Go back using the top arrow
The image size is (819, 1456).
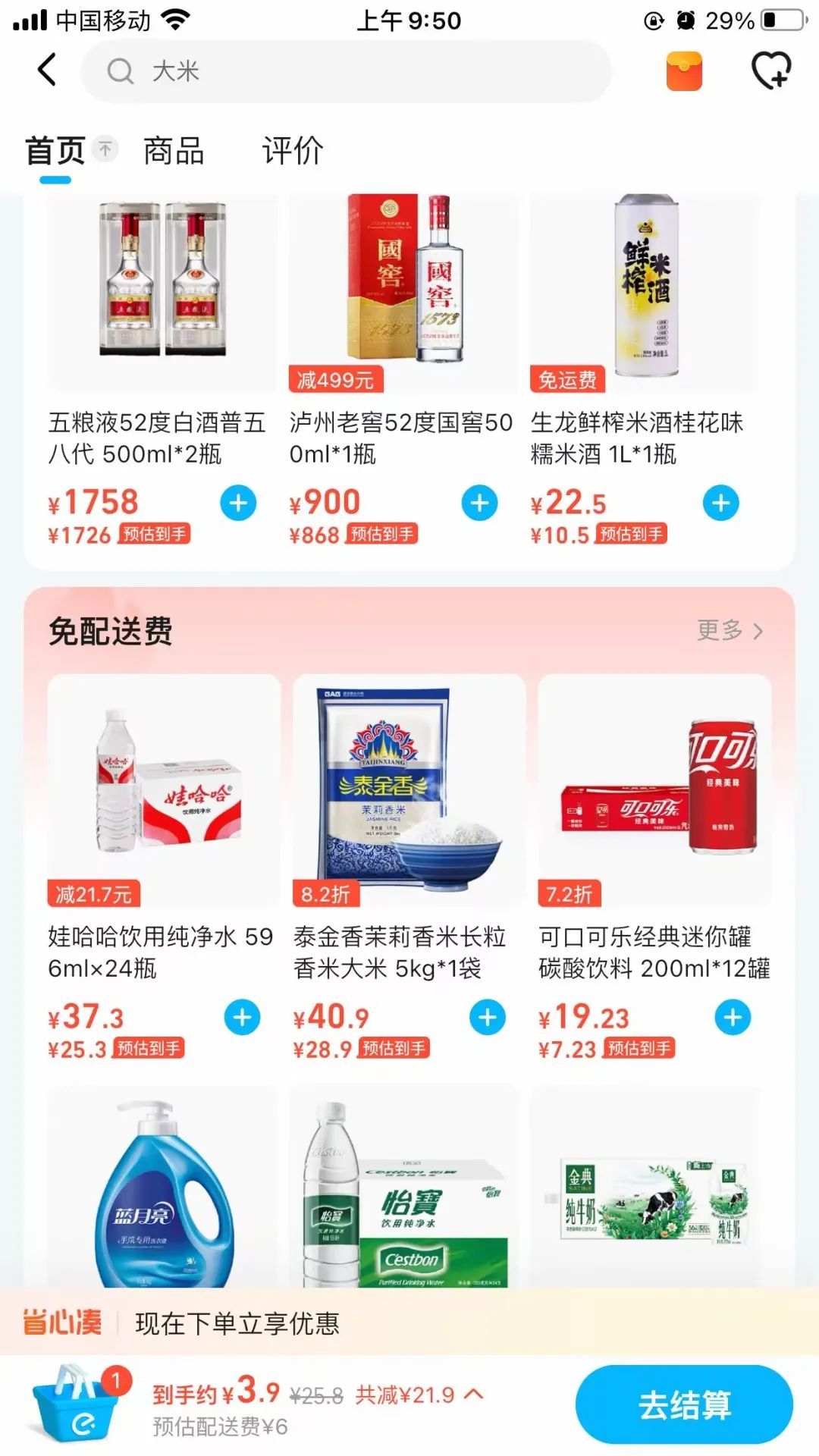pos(47,70)
